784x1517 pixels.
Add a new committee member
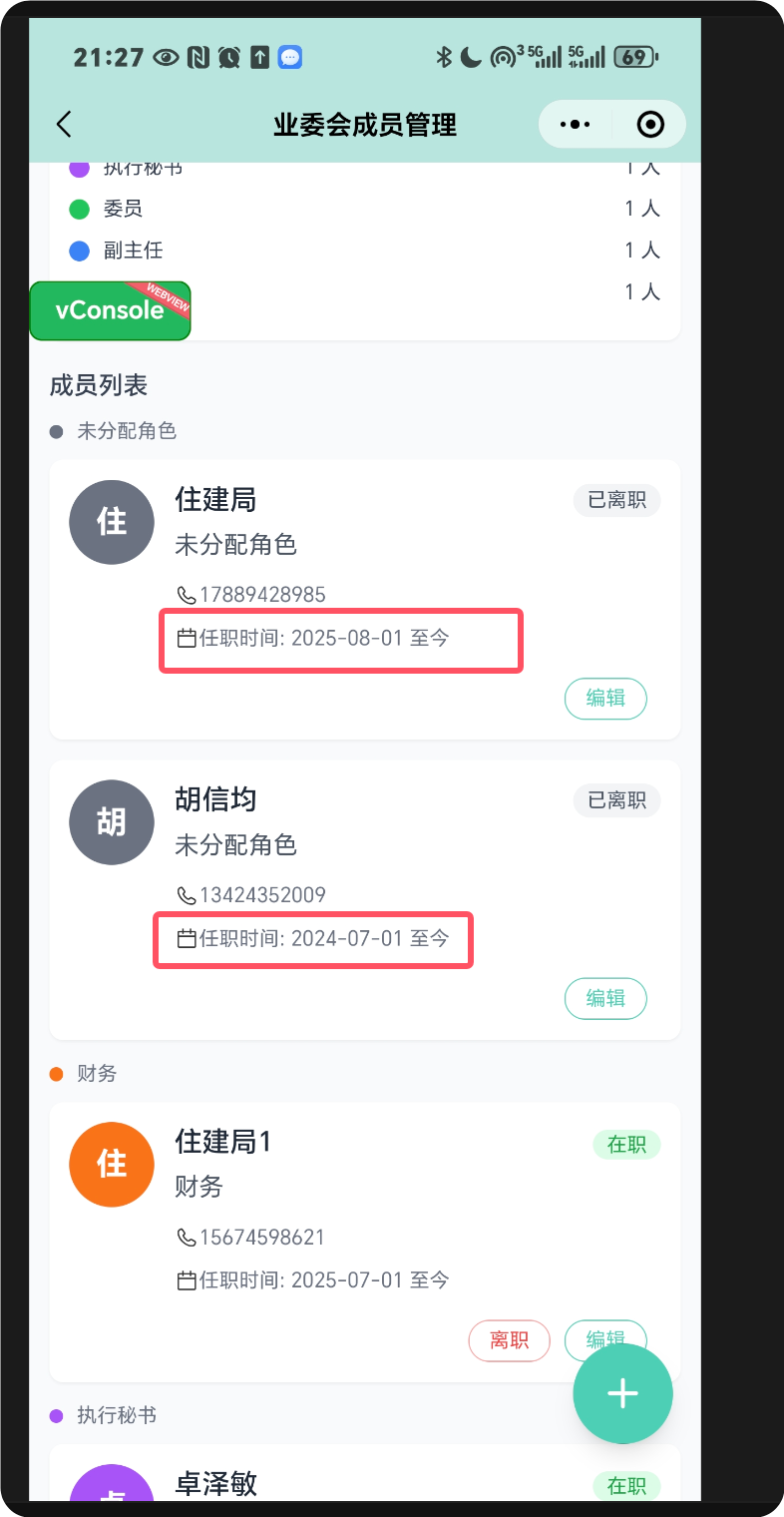point(622,1393)
